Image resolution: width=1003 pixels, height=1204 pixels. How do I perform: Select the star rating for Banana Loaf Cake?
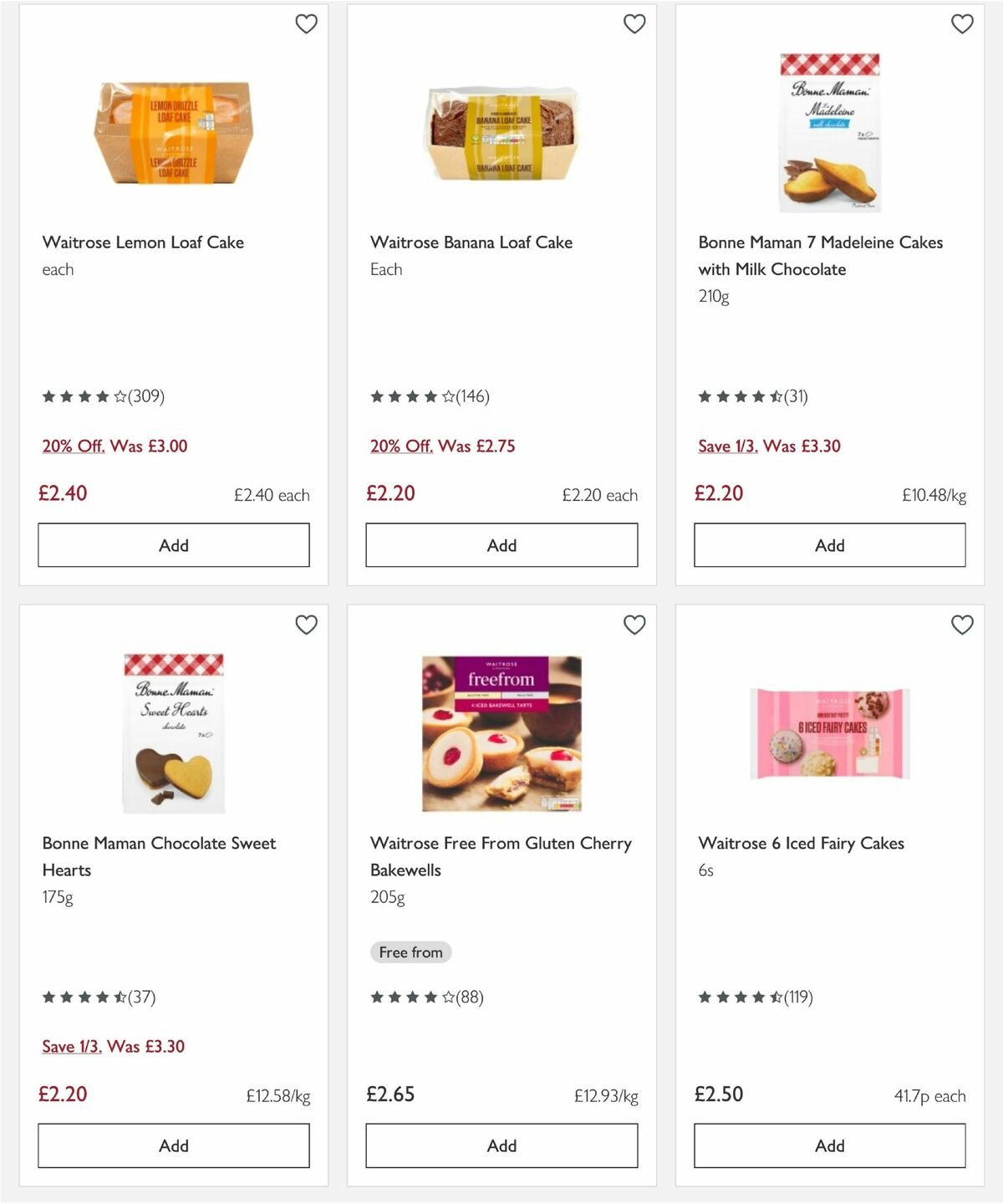coord(410,396)
